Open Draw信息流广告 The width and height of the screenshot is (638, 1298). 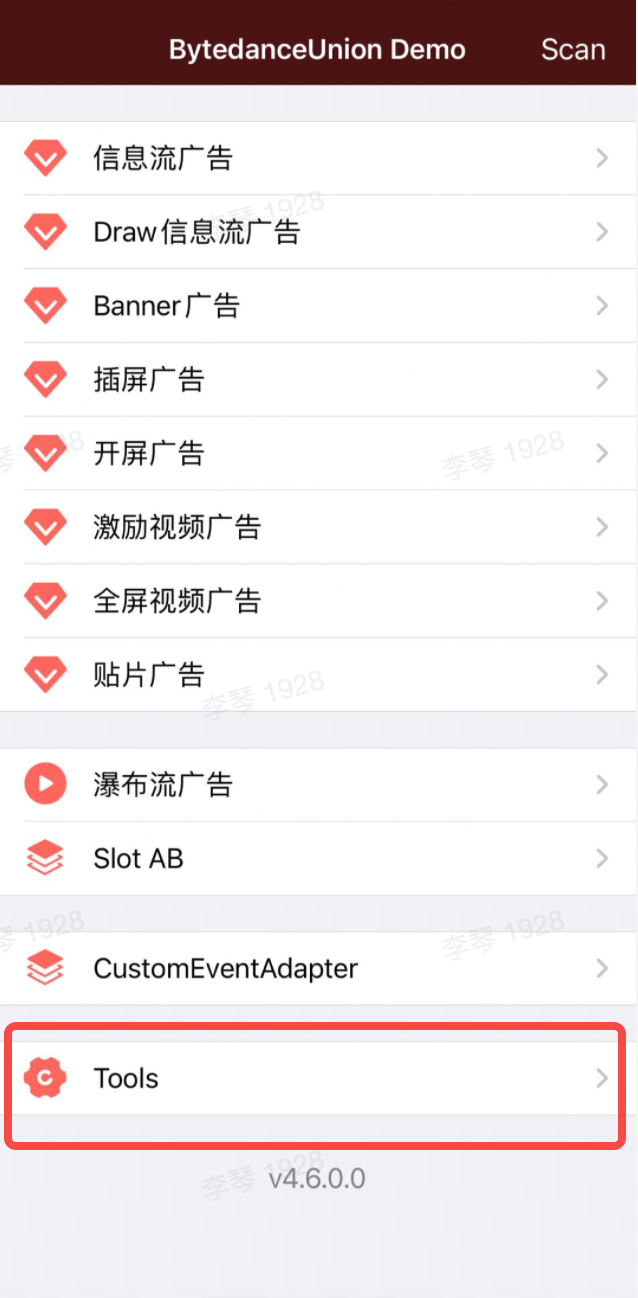point(318,232)
